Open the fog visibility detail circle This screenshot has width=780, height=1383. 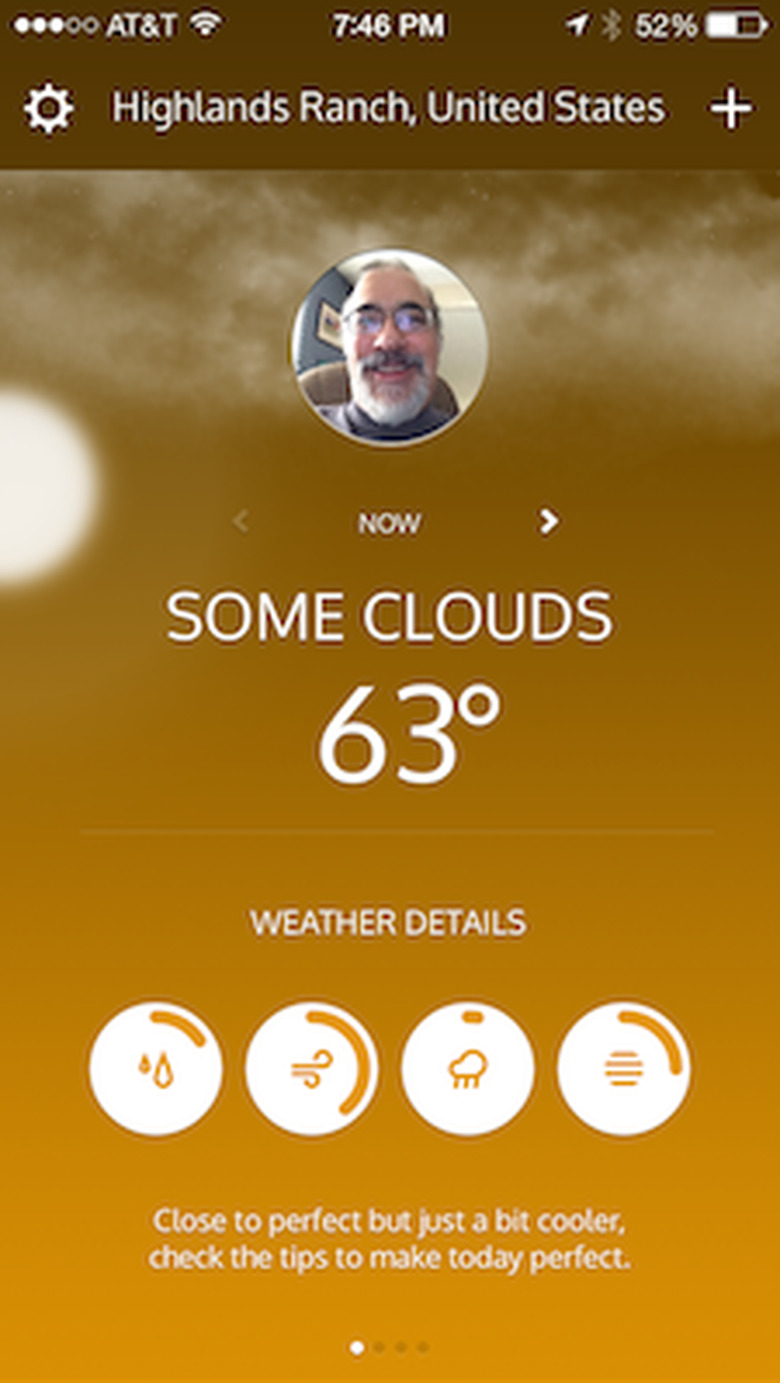click(624, 1068)
